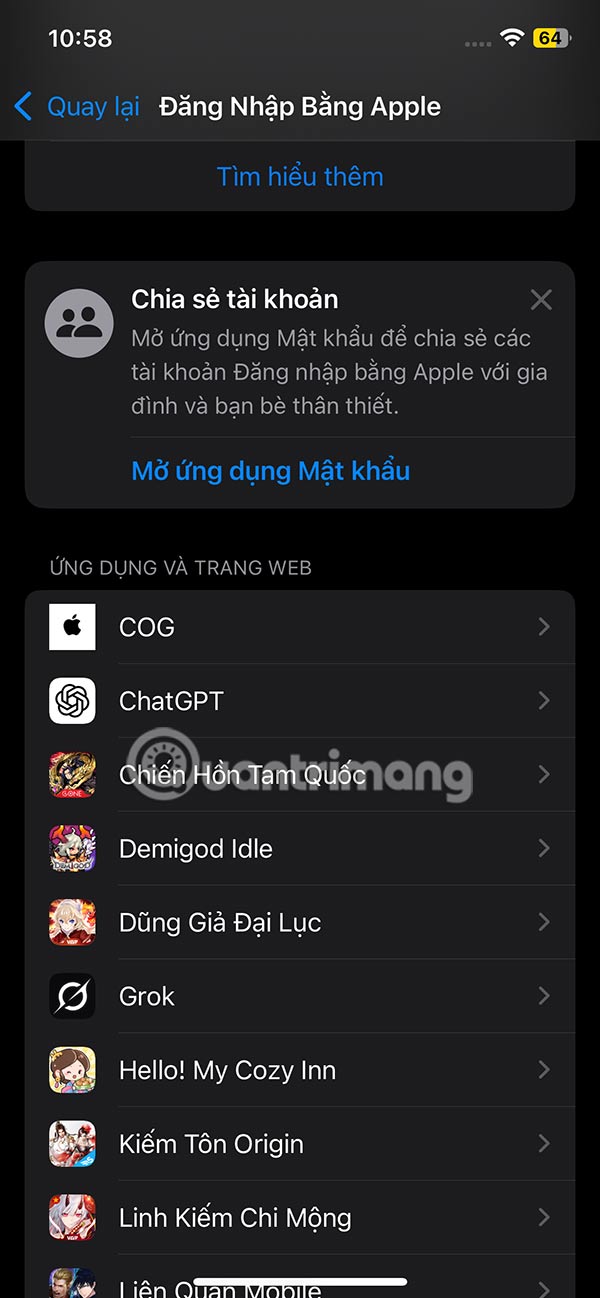Viewport: 600px width, 1298px height.
Task: Open the COG app entry
Action: point(300,627)
